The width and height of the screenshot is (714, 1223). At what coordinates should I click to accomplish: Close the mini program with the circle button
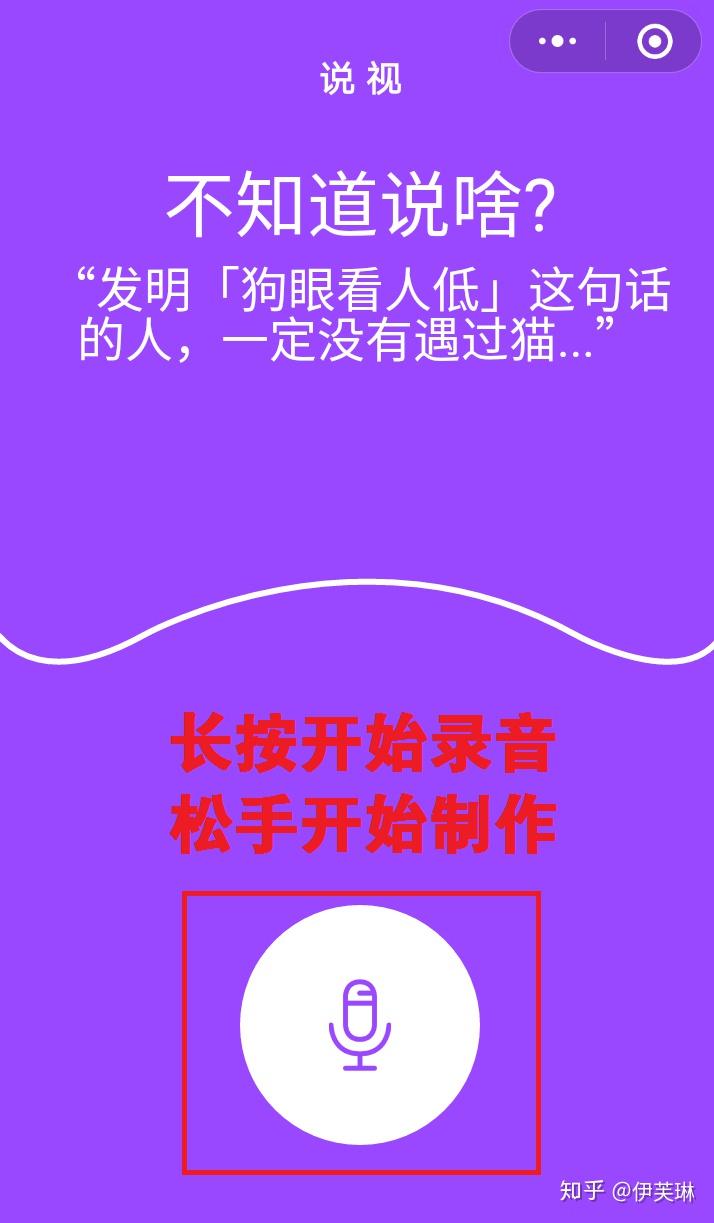[654, 42]
